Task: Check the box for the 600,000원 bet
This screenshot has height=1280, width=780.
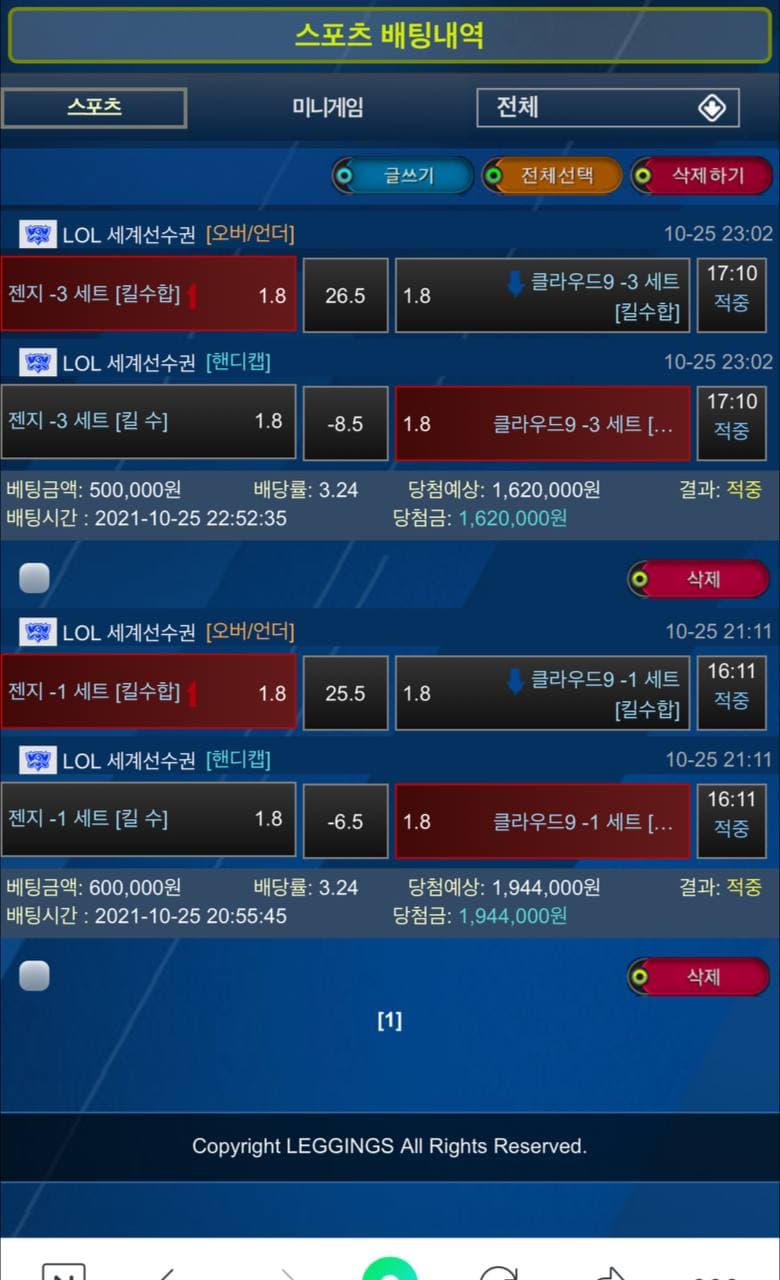Action: coord(34,976)
